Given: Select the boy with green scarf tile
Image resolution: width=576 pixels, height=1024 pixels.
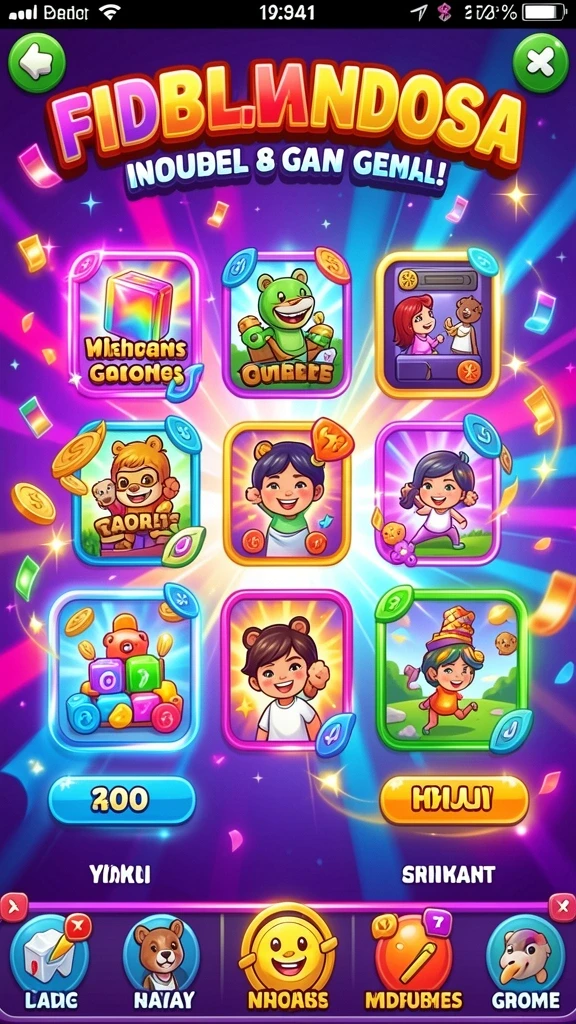Looking at the screenshot, I should (287, 494).
